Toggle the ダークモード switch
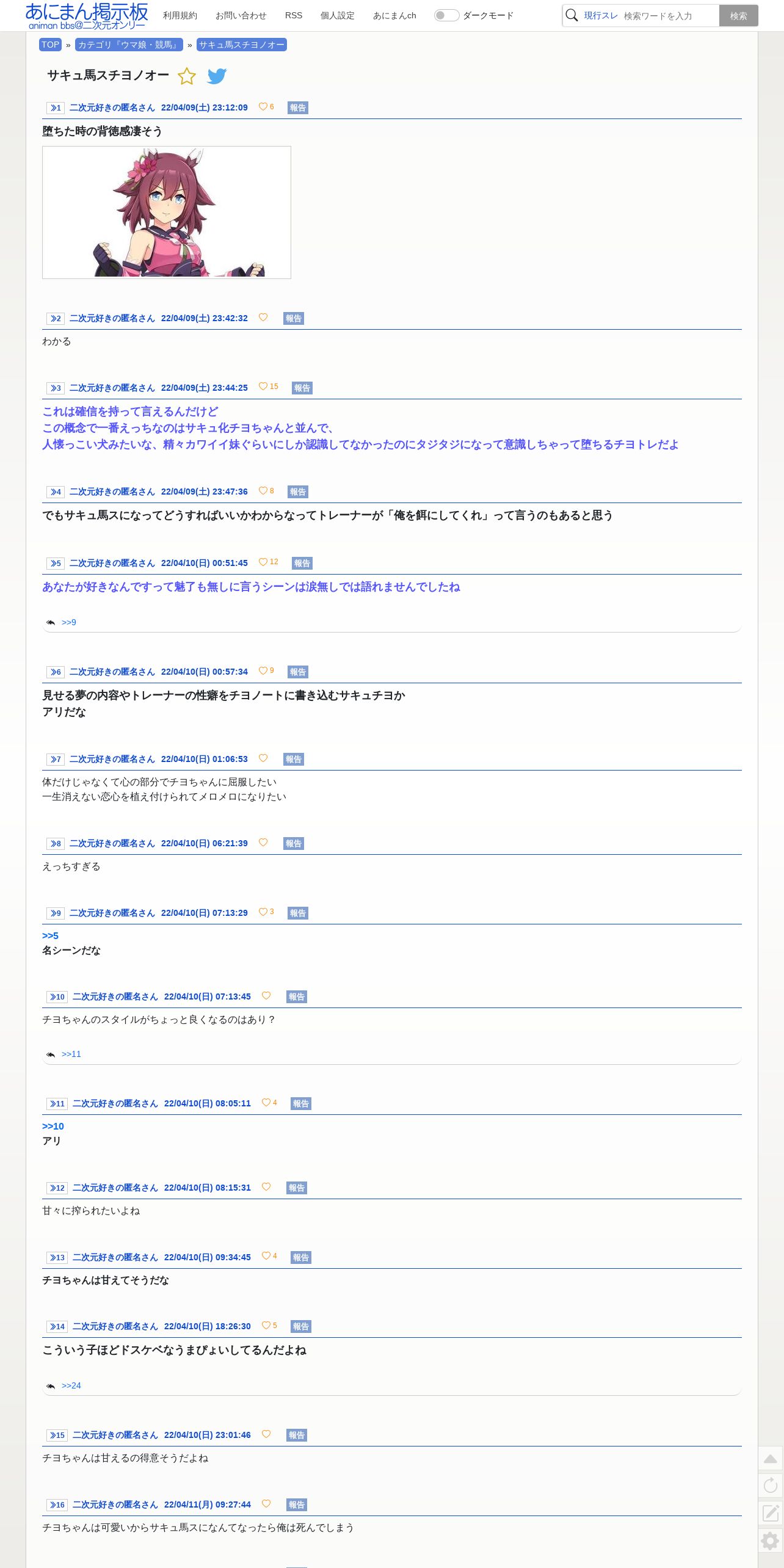The image size is (784, 1568). pyautogui.click(x=446, y=15)
